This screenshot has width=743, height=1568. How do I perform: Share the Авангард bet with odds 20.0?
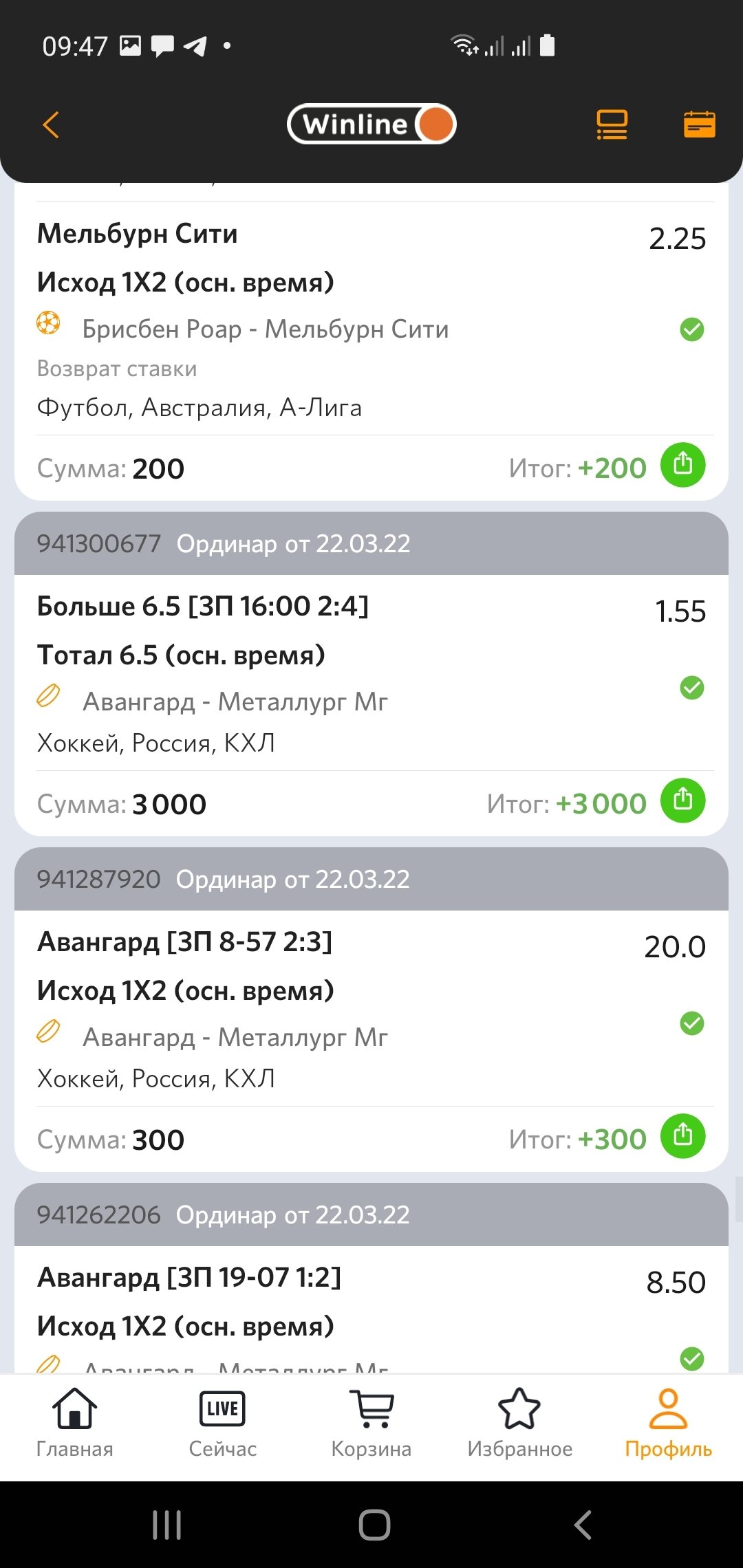[x=682, y=1136]
